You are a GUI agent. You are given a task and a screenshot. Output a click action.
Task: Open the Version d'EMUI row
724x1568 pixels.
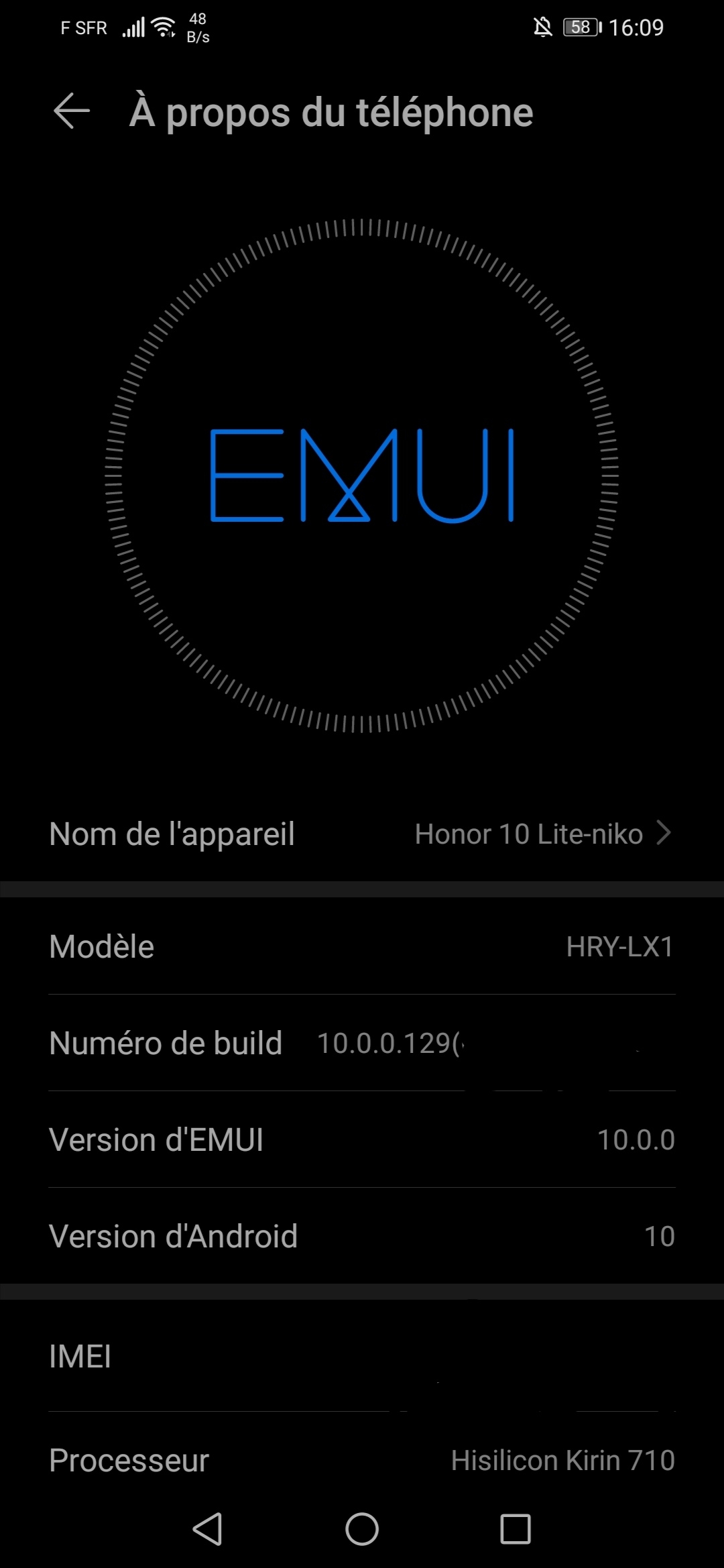pos(362,1139)
